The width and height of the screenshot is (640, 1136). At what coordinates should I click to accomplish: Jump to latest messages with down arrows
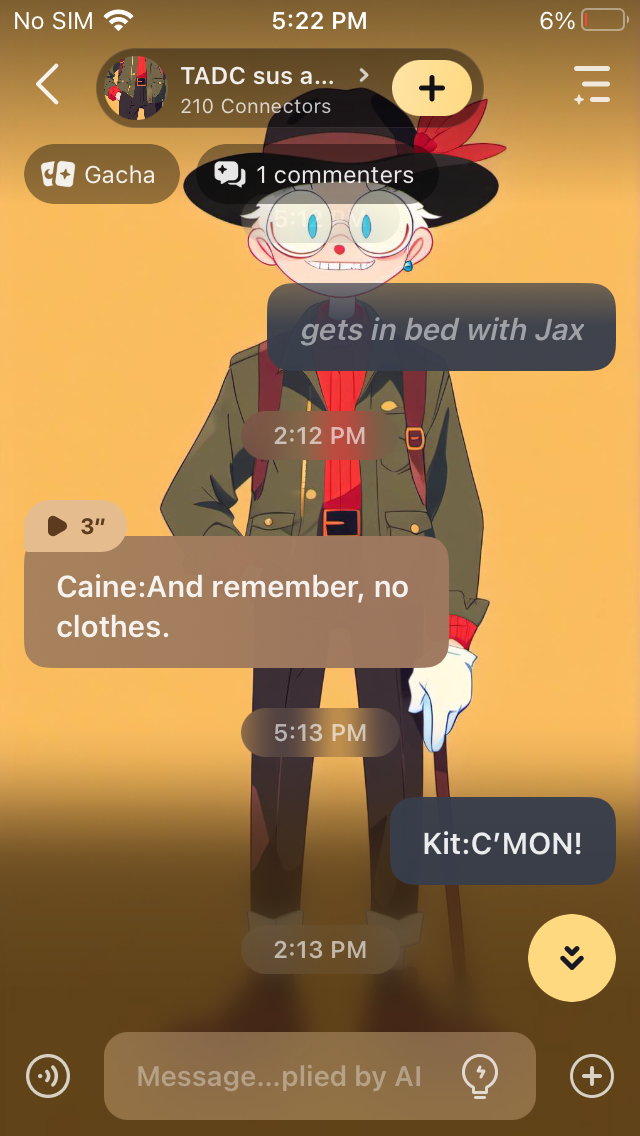tap(571, 958)
